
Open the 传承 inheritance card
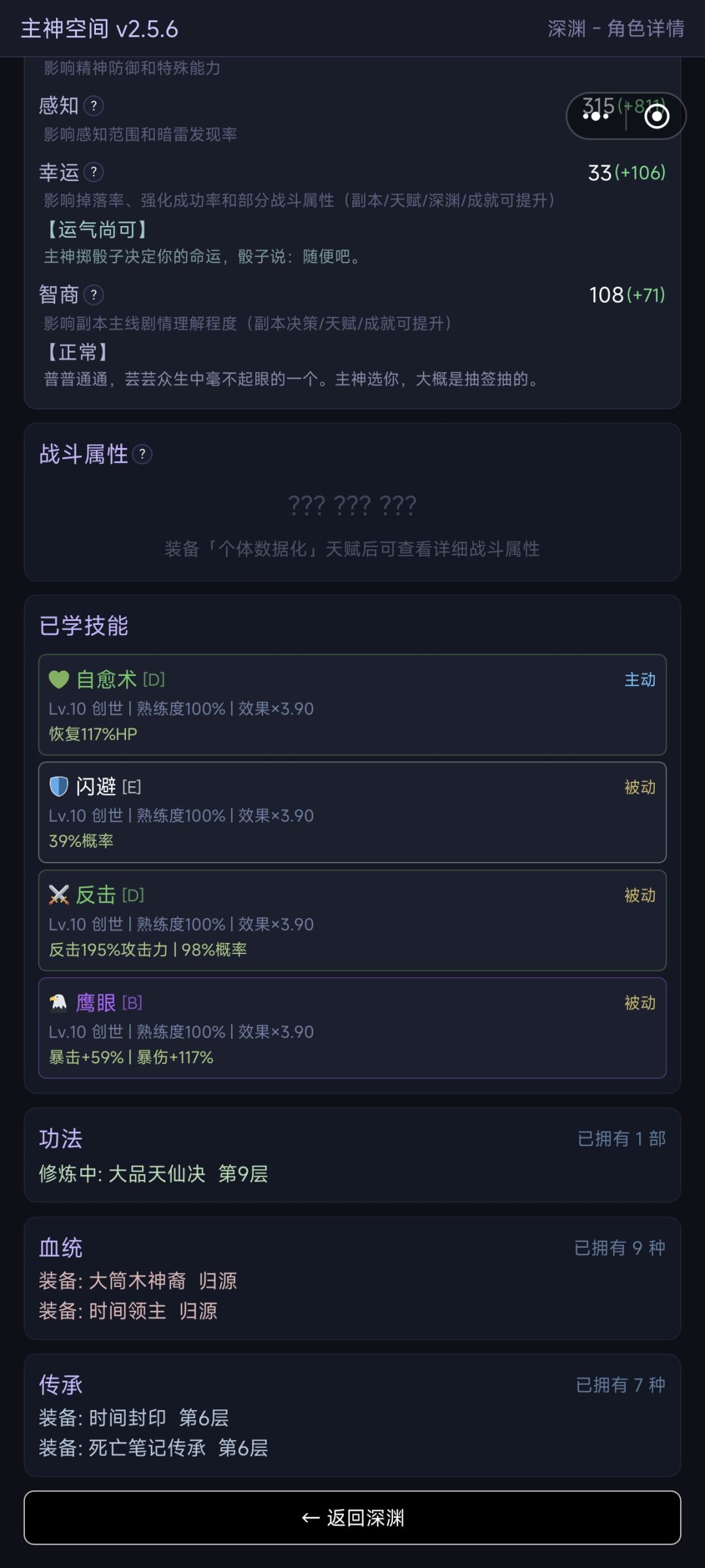coord(352,1415)
